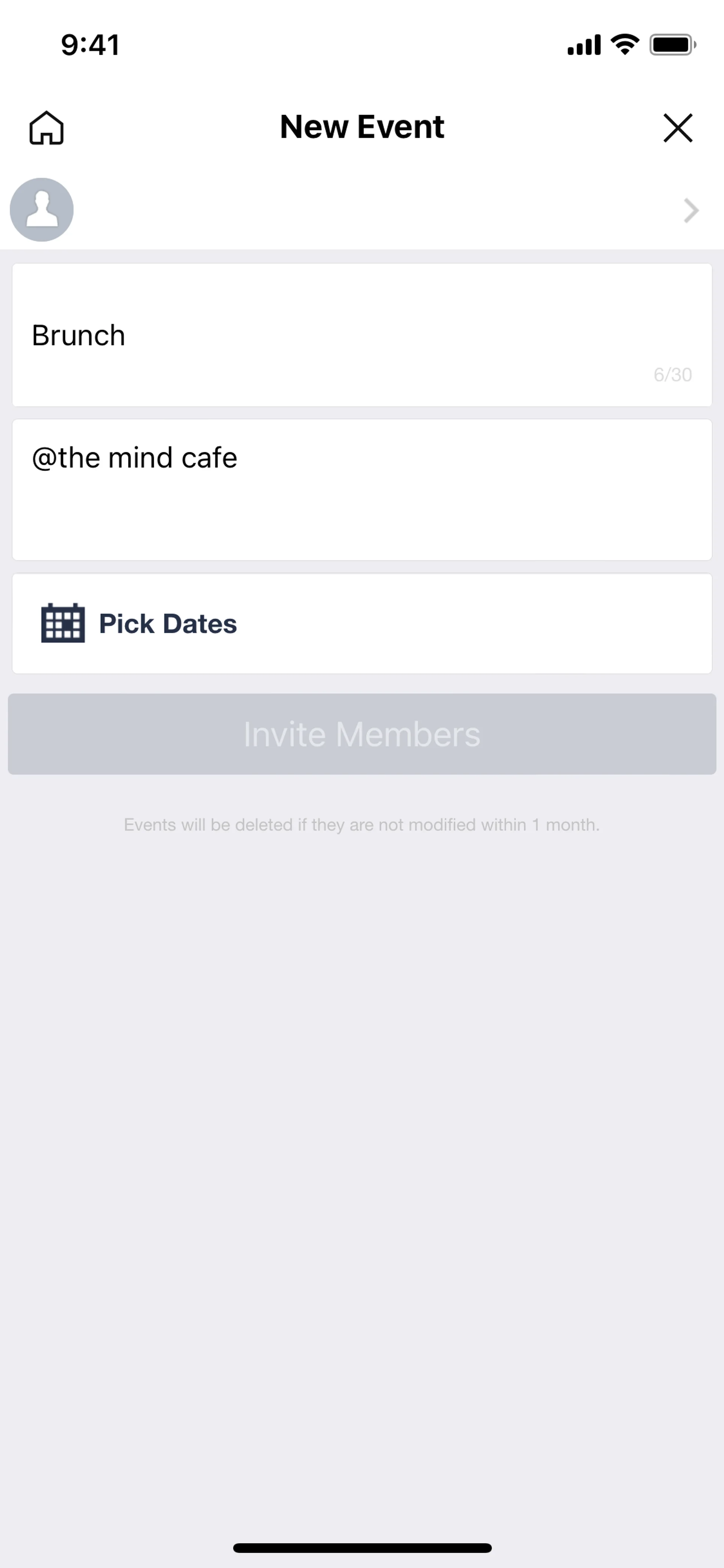Close the New Event screen
The image size is (724, 1568).
(677, 128)
